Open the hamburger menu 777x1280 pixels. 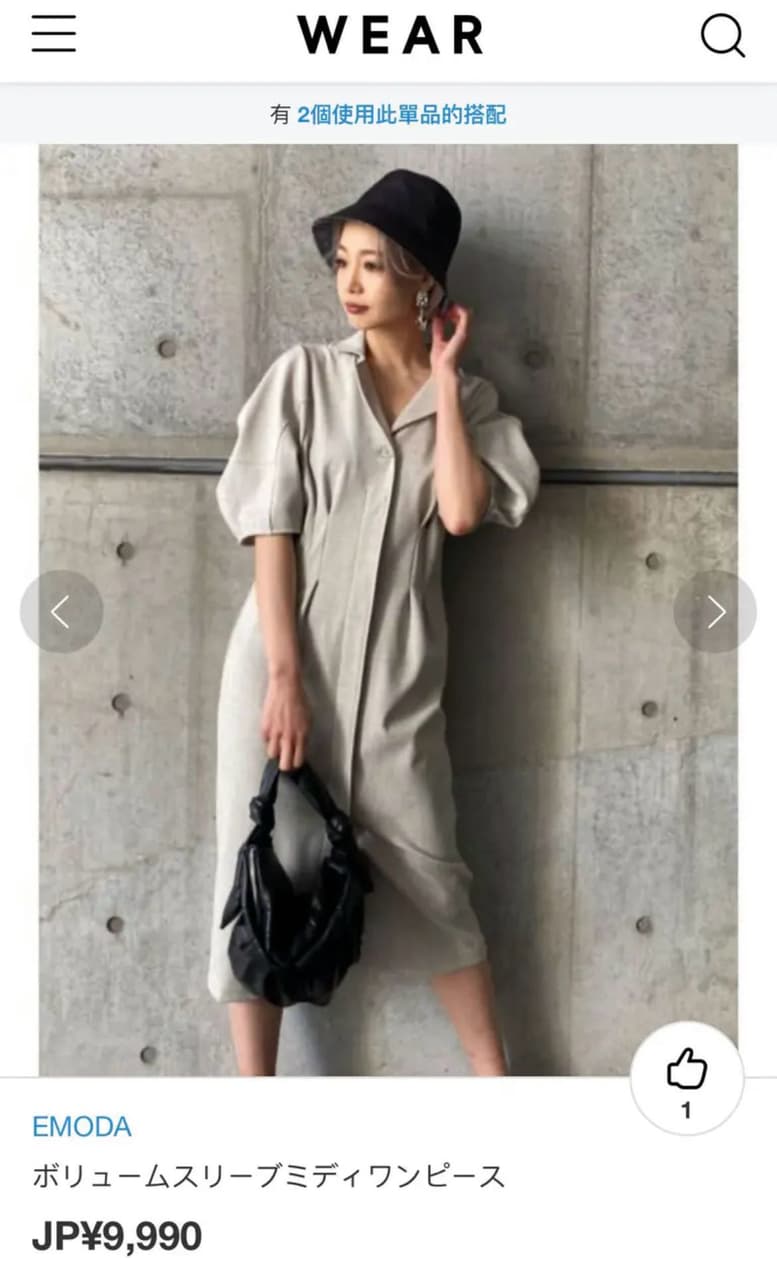point(53,35)
